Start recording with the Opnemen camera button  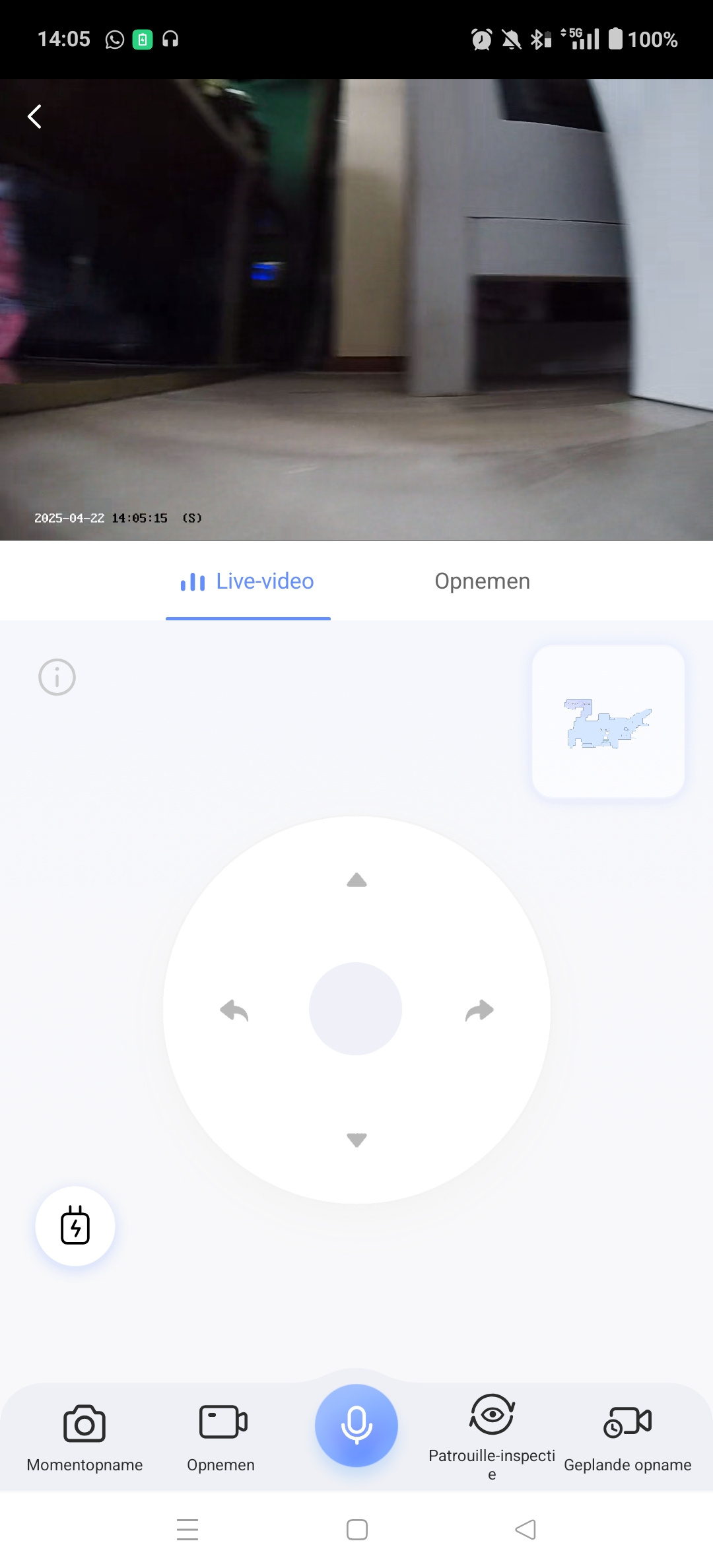pos(222,1436)
